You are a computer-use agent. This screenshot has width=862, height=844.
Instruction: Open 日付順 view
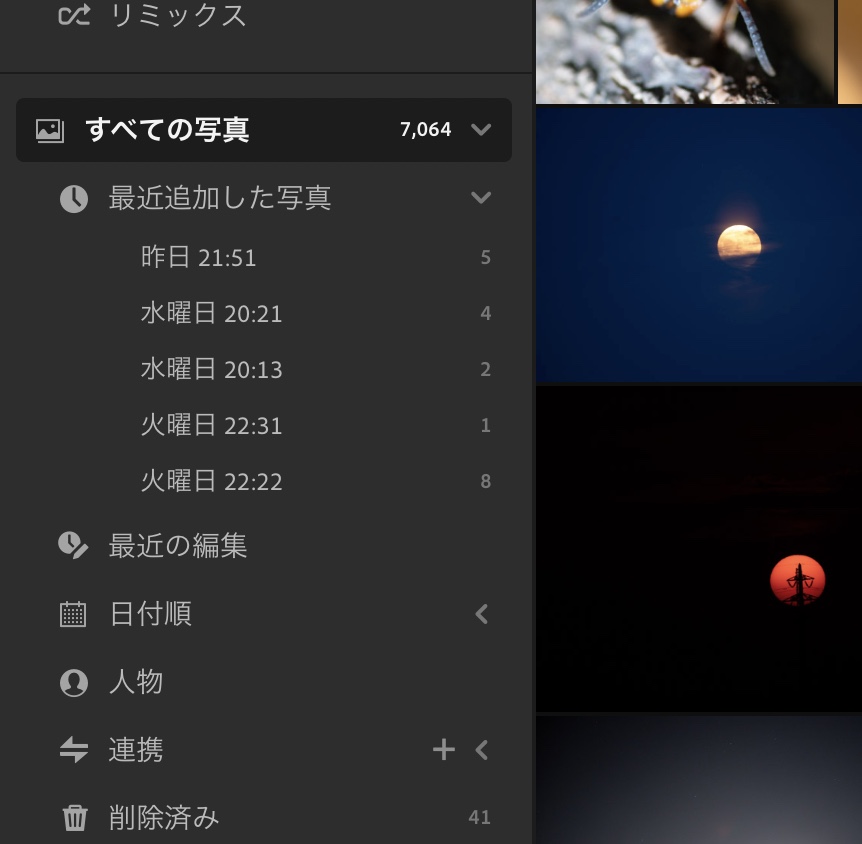tap(150, 614)
